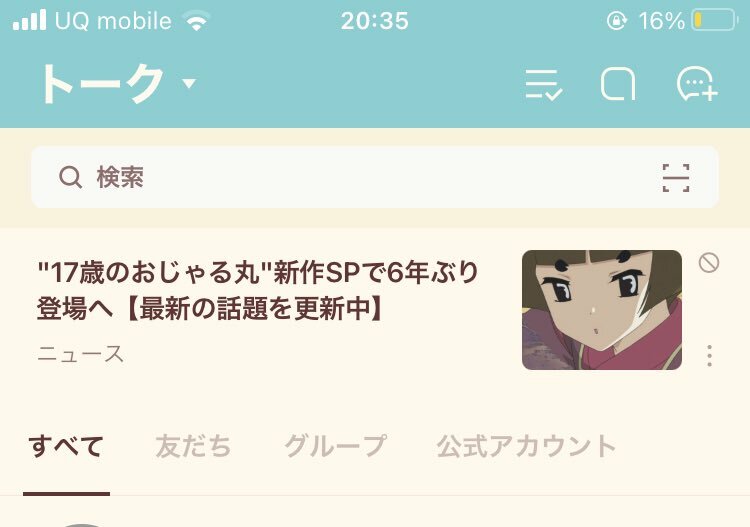The image size is (750, 527).
Task: Open the トーク dropdown menu
Action: click(x=116, y=84)
